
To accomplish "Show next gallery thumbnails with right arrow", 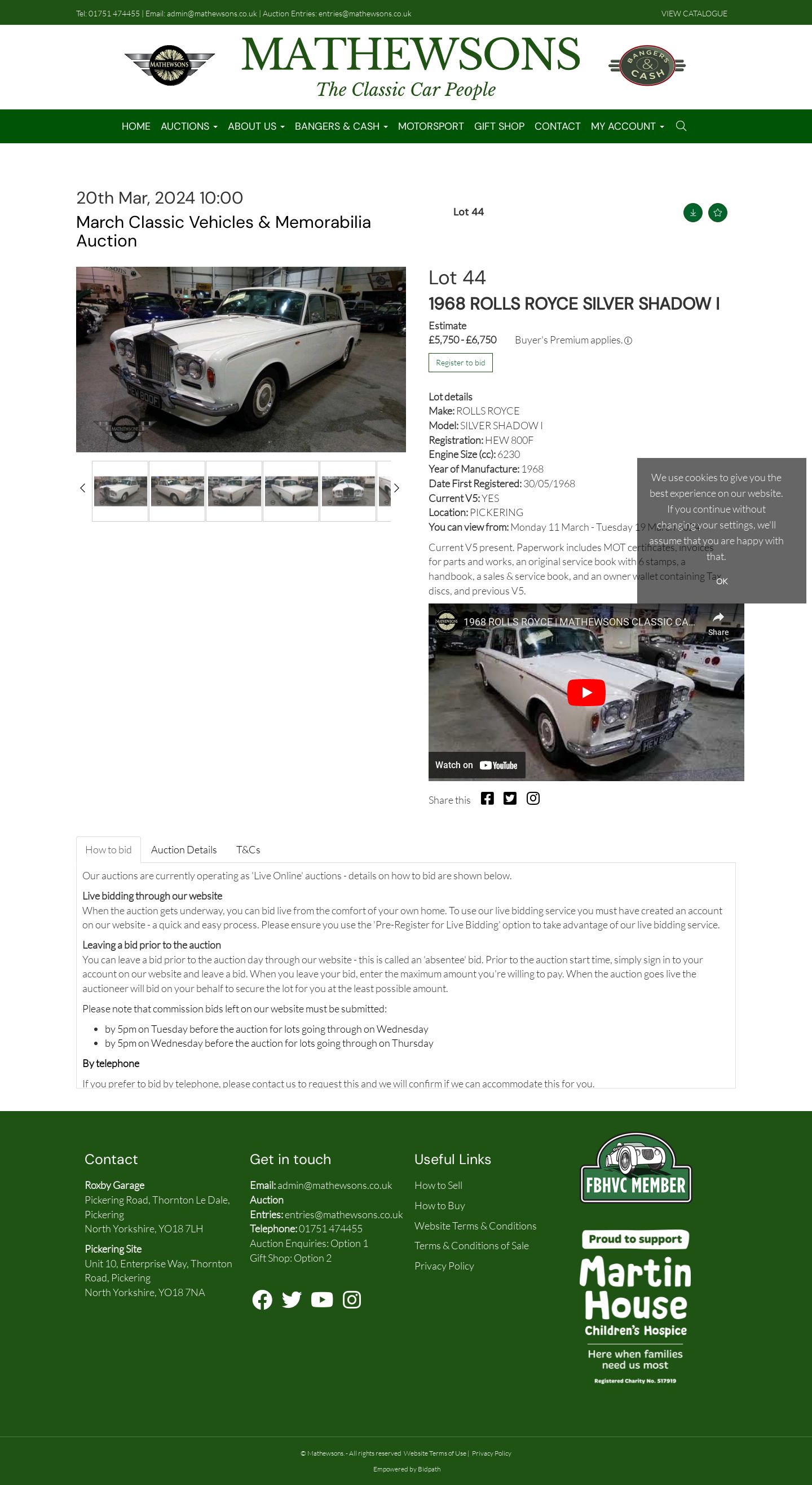I will coord(396,488).
